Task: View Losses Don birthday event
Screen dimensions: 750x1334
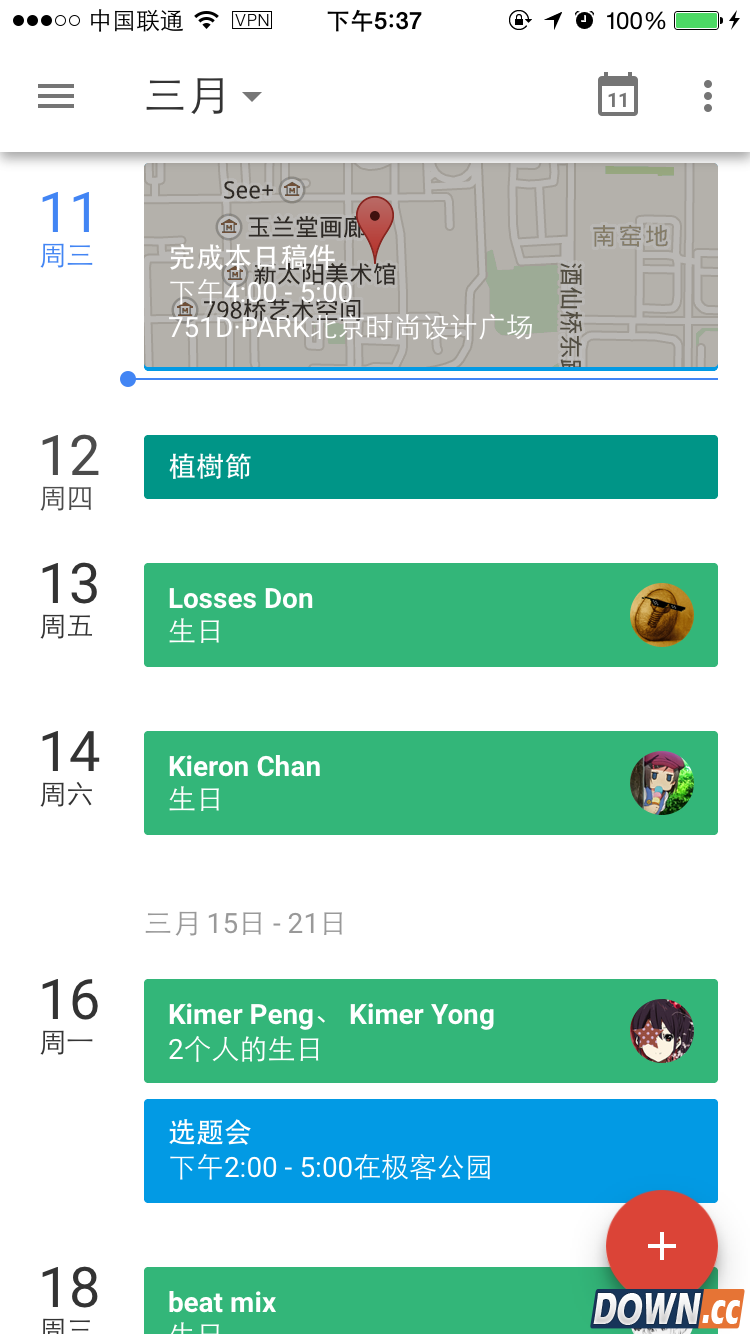Action: pos(400,614)
